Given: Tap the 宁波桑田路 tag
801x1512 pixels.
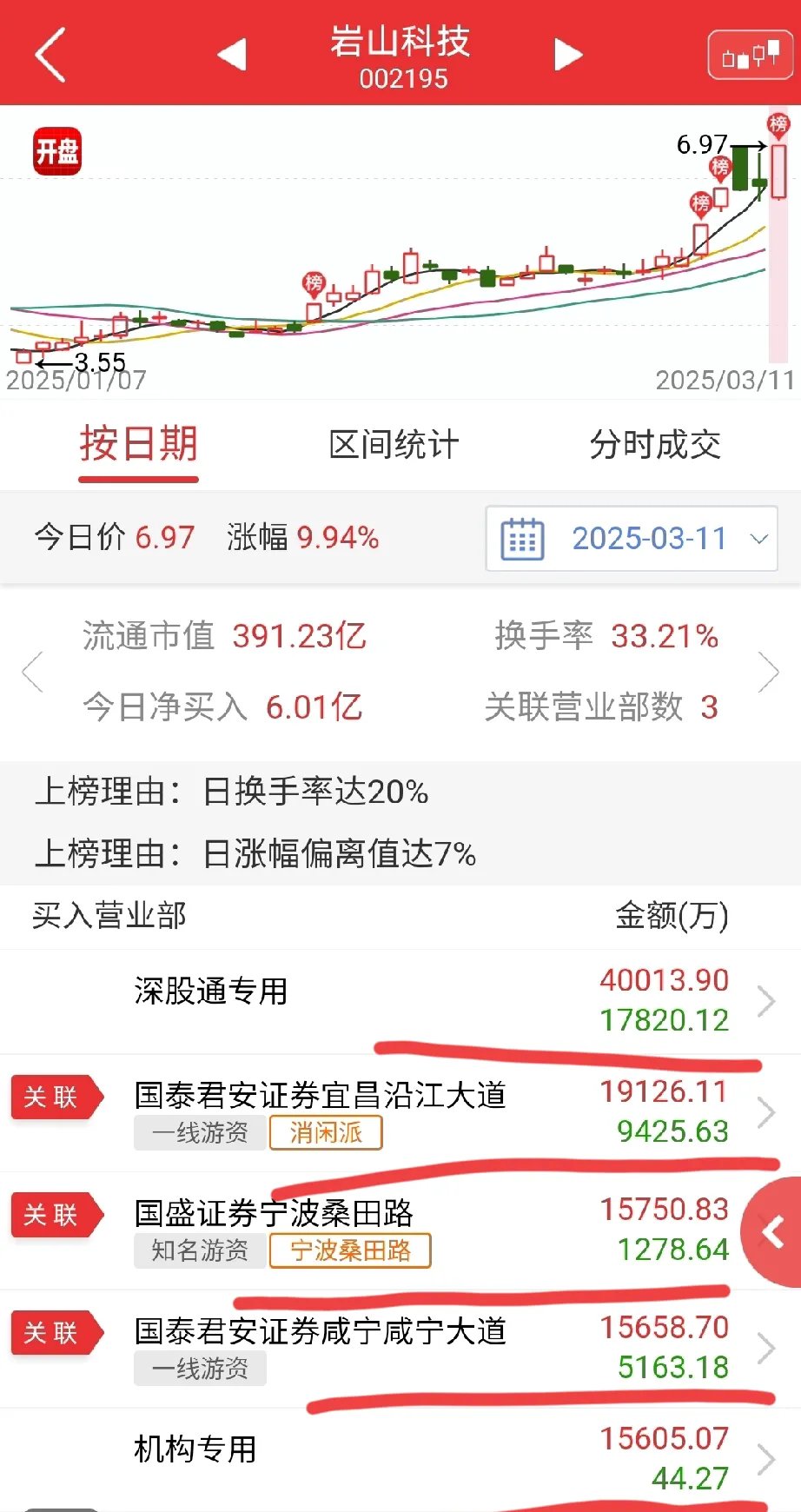Looking at the screenshot, I should click(350, 1250).
